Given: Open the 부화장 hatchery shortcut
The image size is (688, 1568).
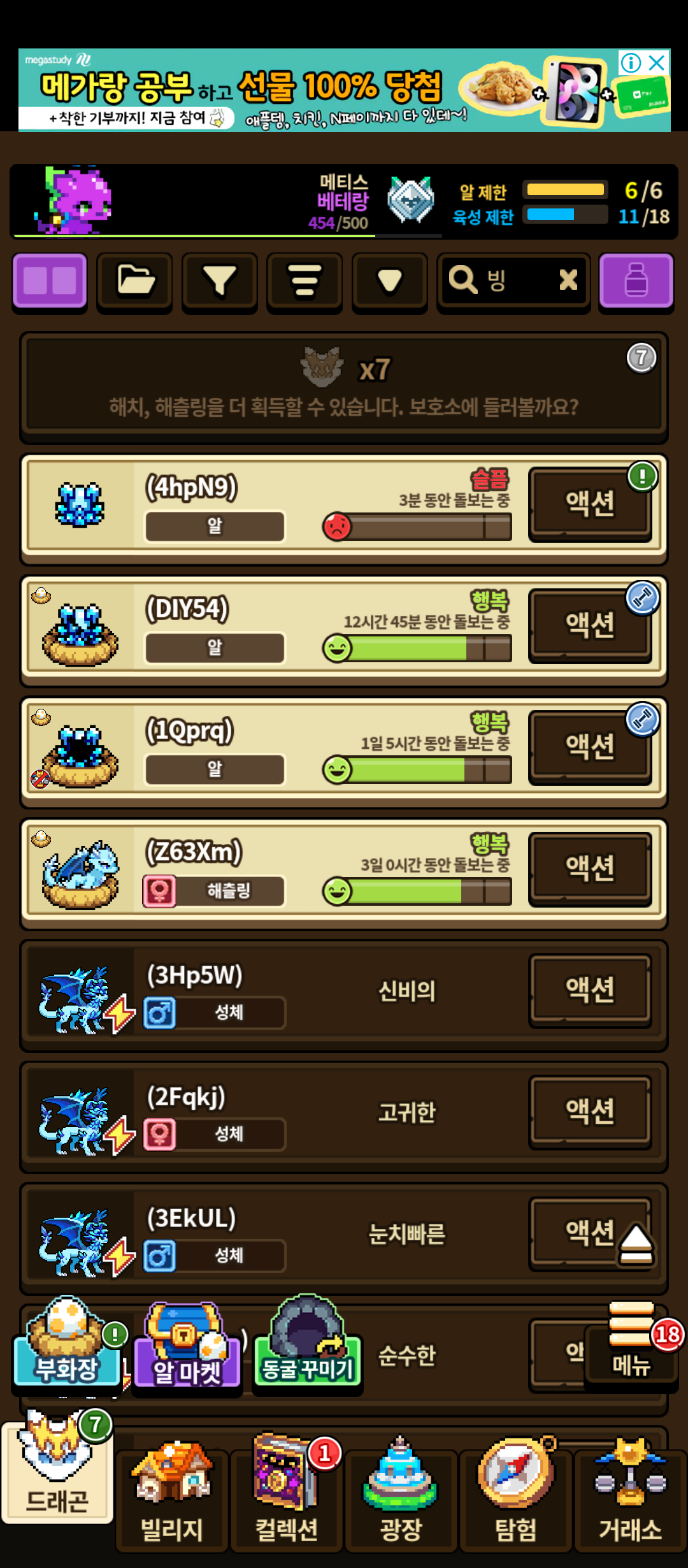Looking at the screenshot, I should 67,1345.
